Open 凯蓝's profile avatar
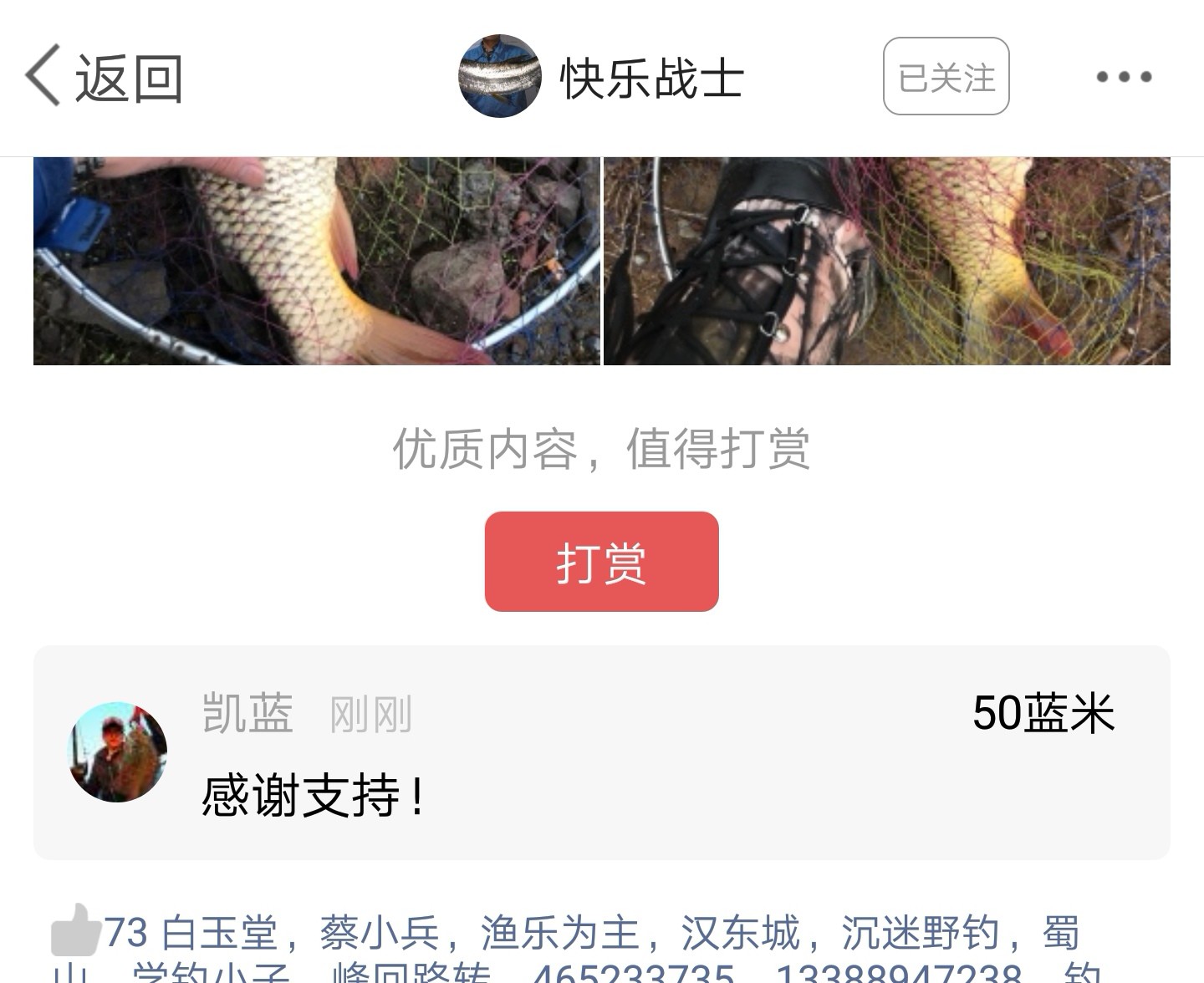The height and width of the screenshot is (983, 1204). click(117, 751)
